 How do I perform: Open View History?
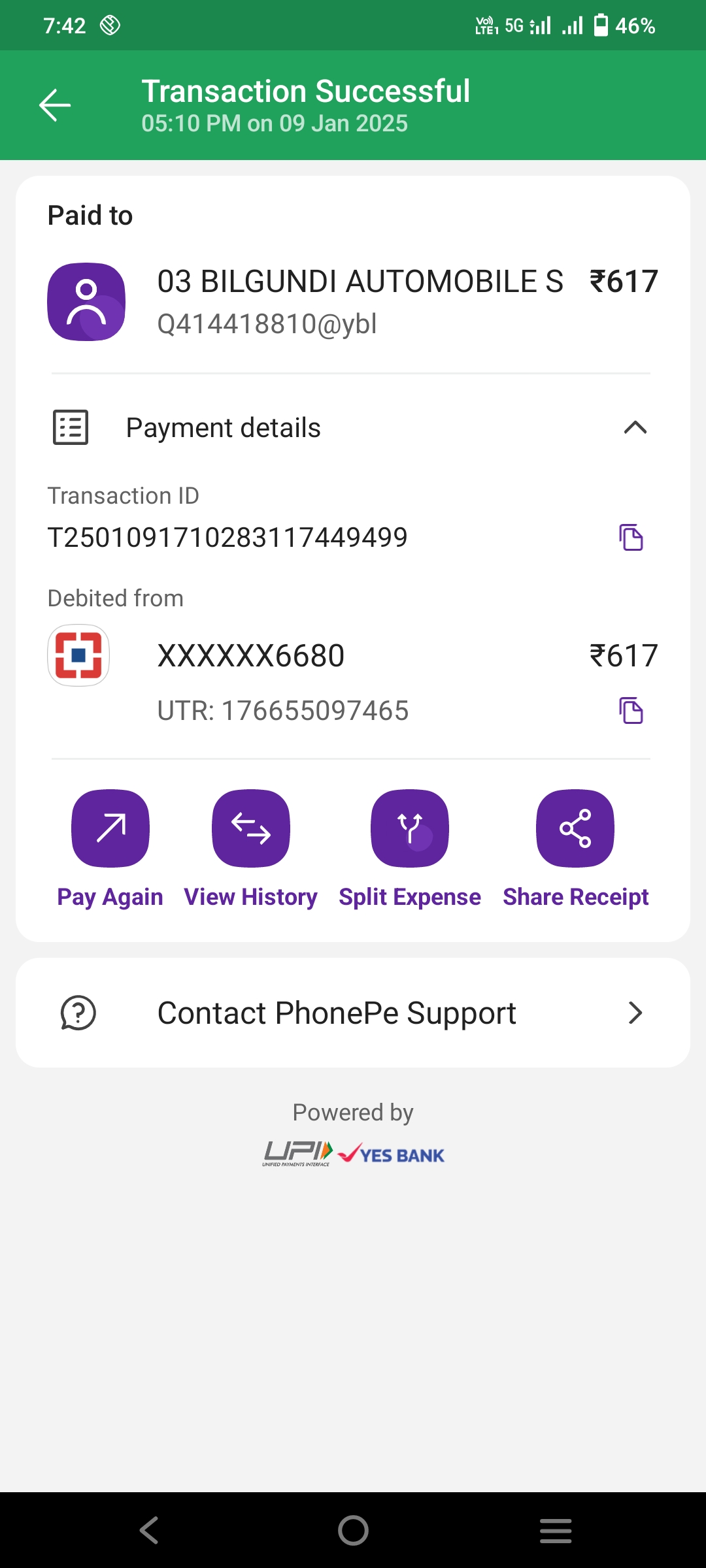[x=251, y=849]
